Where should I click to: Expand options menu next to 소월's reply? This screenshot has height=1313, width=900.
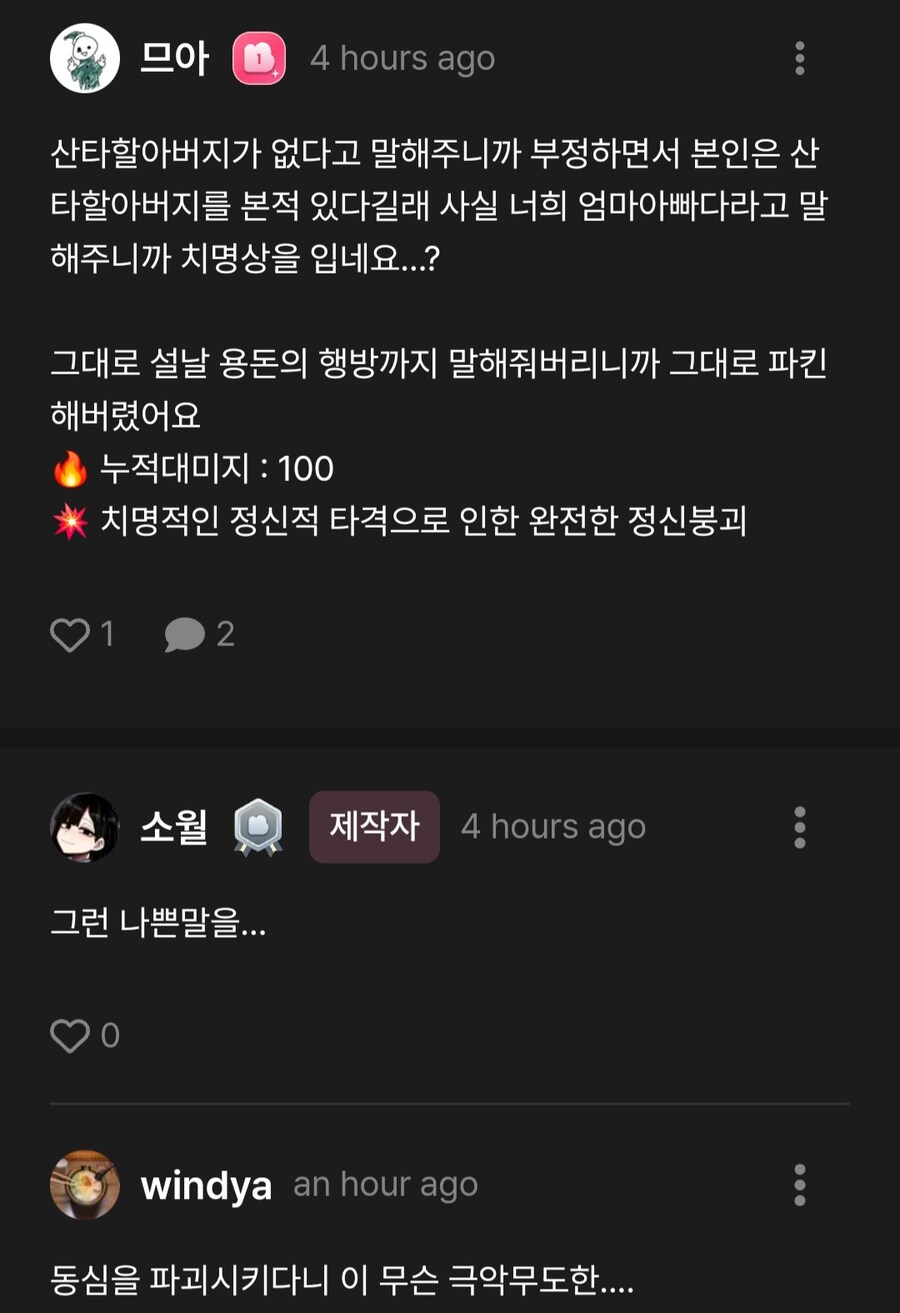tap(798, 827)
